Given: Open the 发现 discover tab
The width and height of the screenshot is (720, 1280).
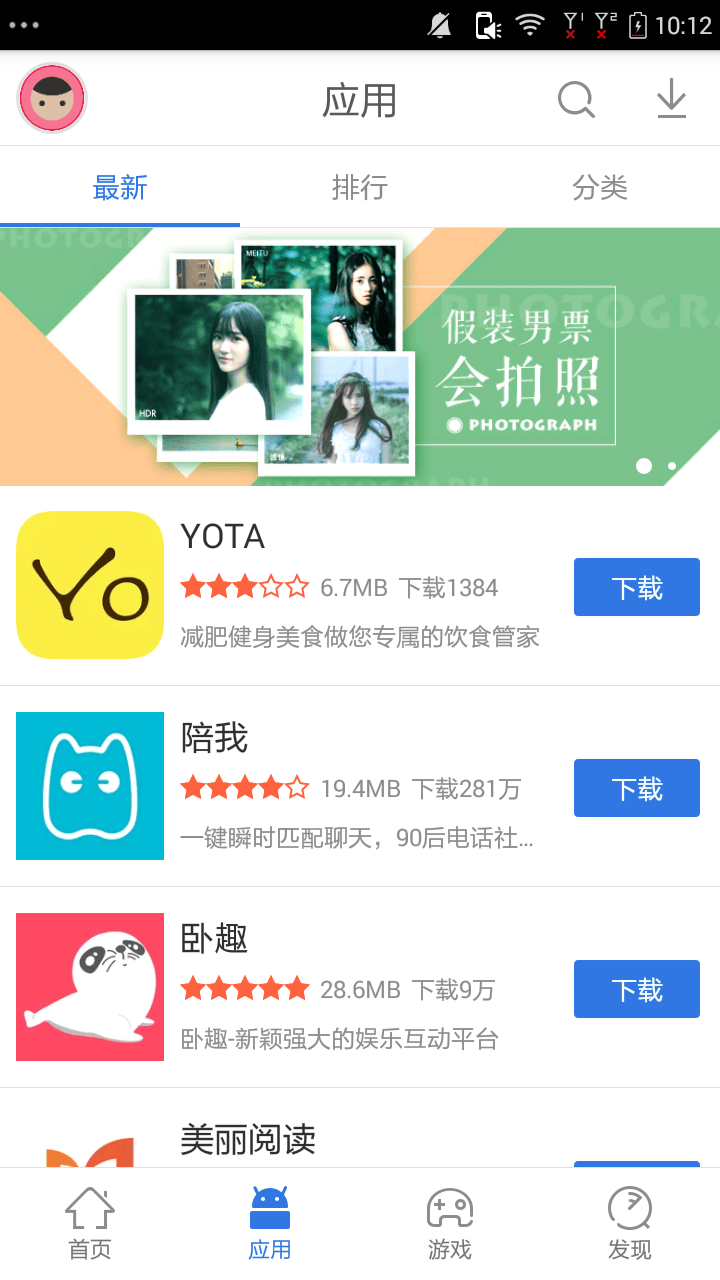Looking at the screenshot, I should pos(630,1223).
